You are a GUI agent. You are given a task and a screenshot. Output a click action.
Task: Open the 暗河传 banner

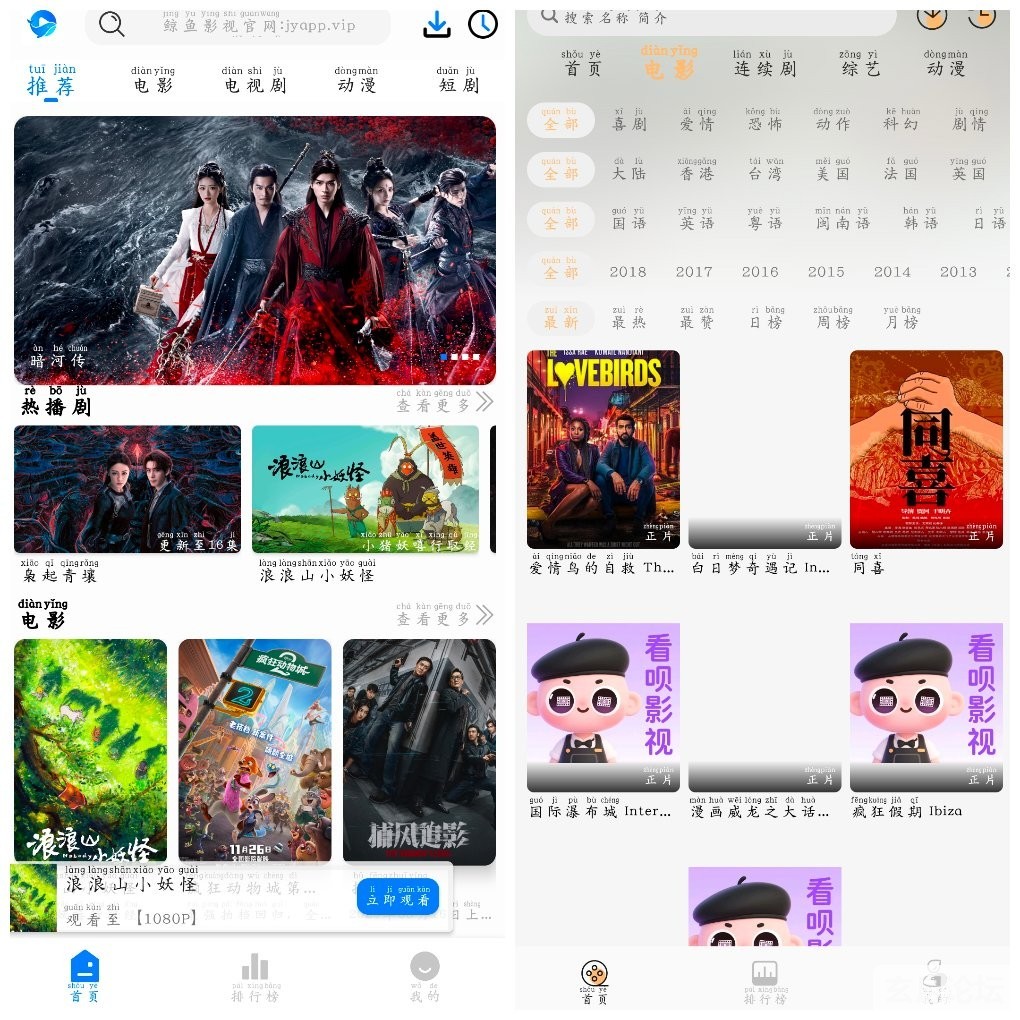[x=254, y=250]
